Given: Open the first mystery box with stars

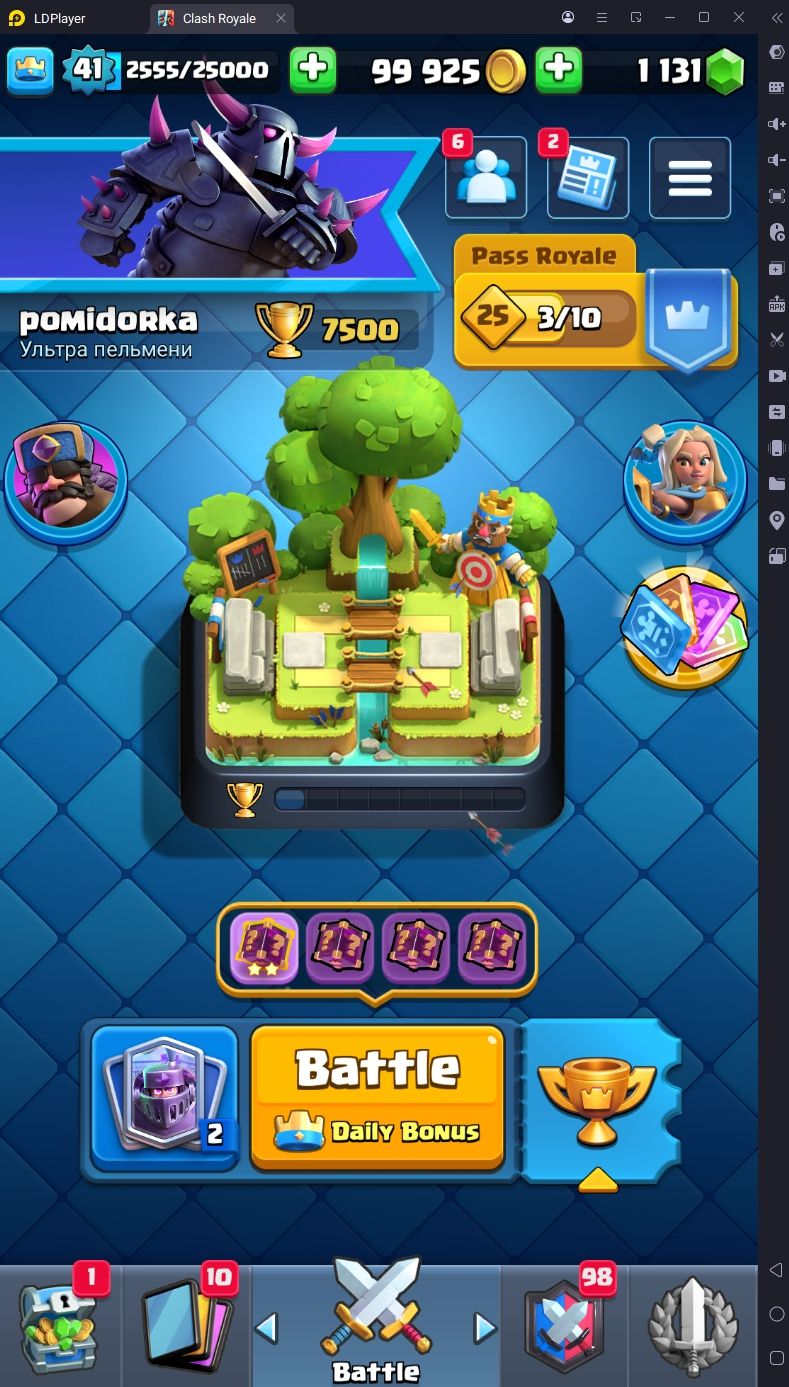Looking at the screenshot, I should pyautogui.click(x=264, y=948).
